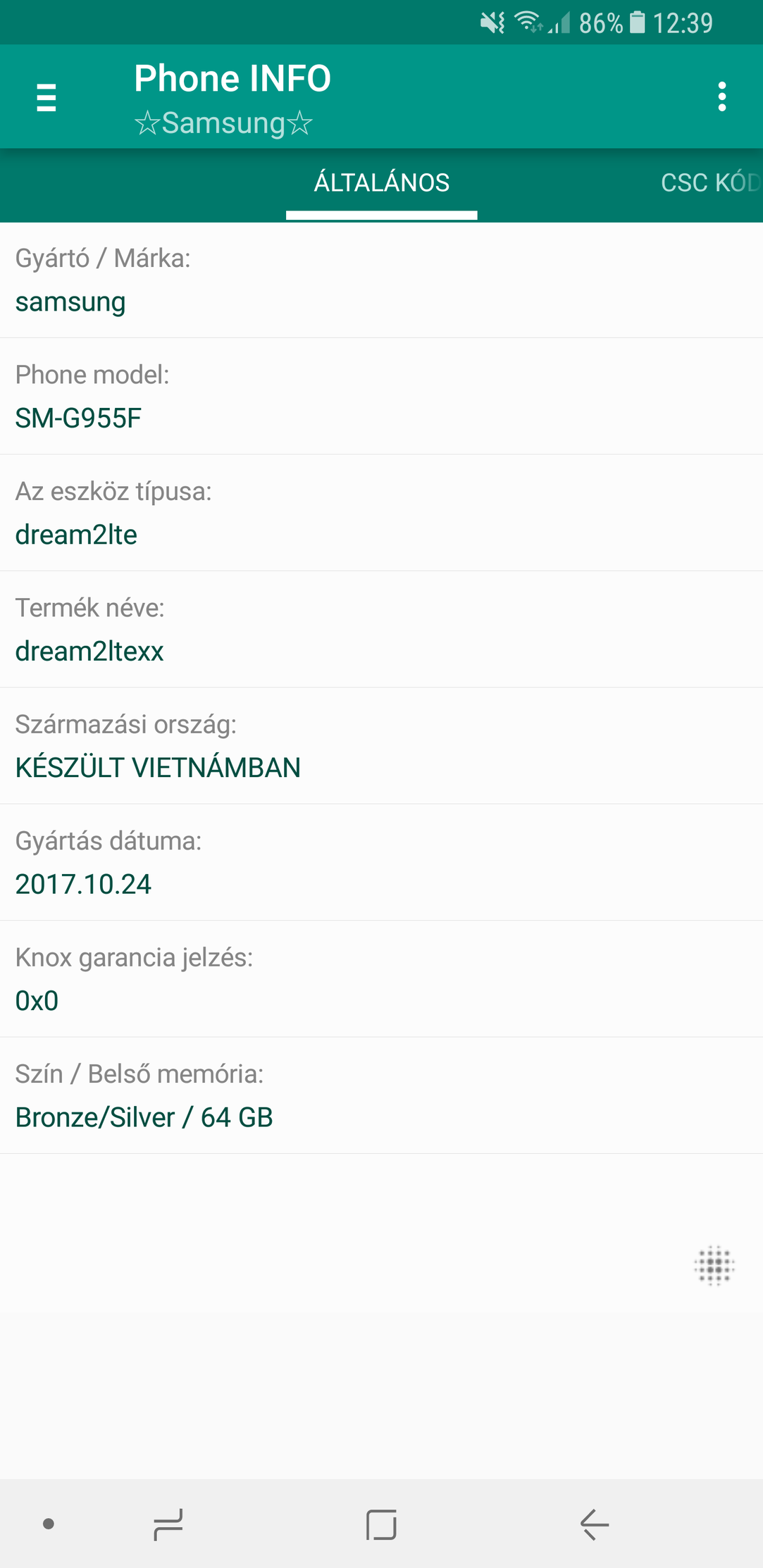Image resolution: width=763 pixels, height=1568 pixels.
Task: Switch to the CSC KÓD tab
Action: (x=710, y=183)
